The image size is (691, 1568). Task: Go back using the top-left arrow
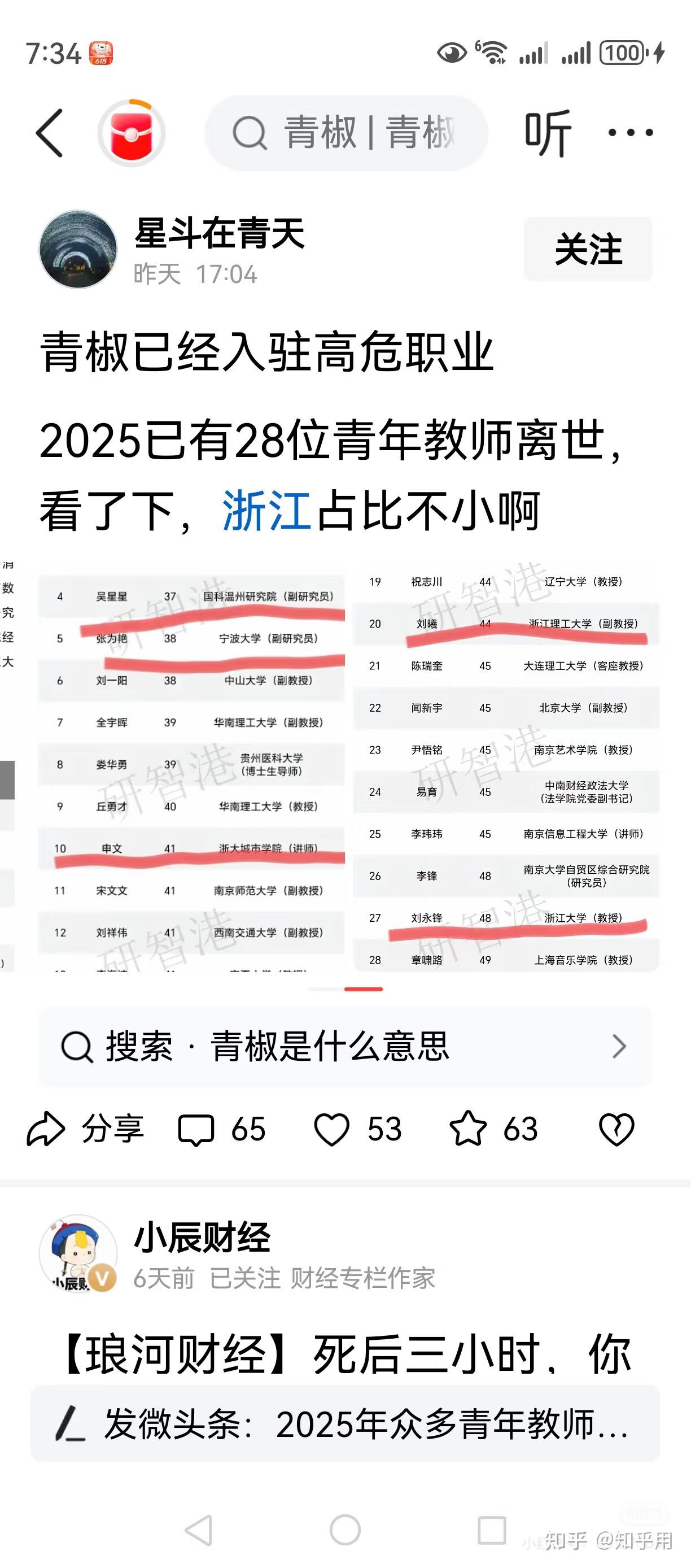pyautogui.click(x=50, y=133)
